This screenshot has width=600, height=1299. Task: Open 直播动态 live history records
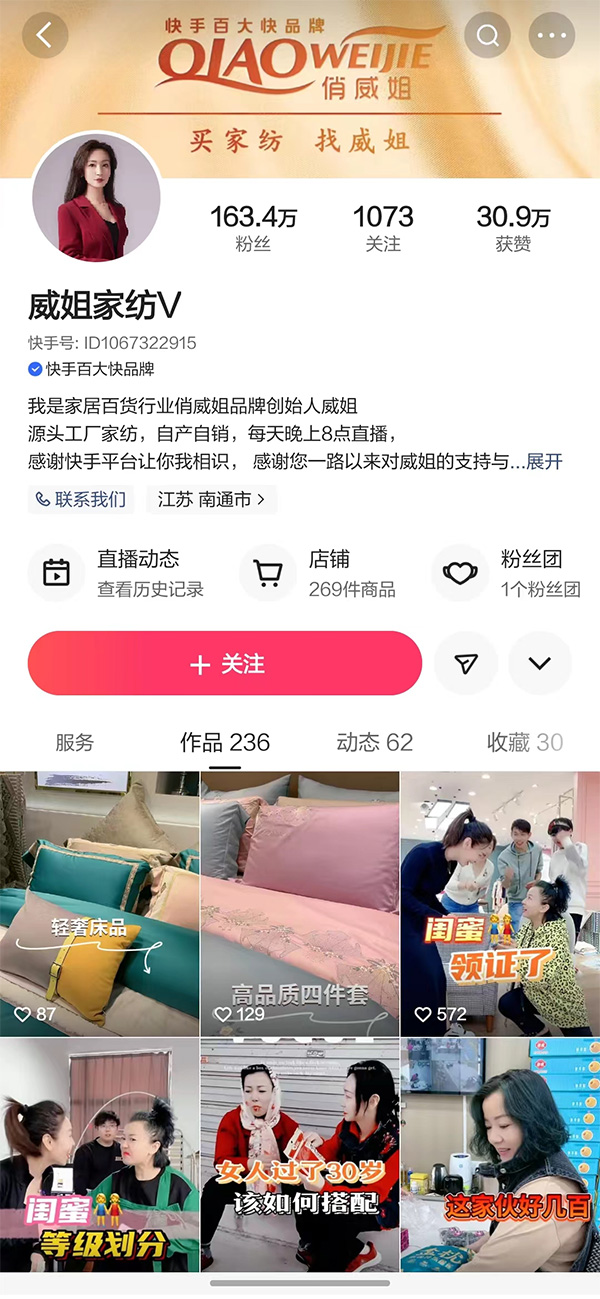(x=120, y=573)
